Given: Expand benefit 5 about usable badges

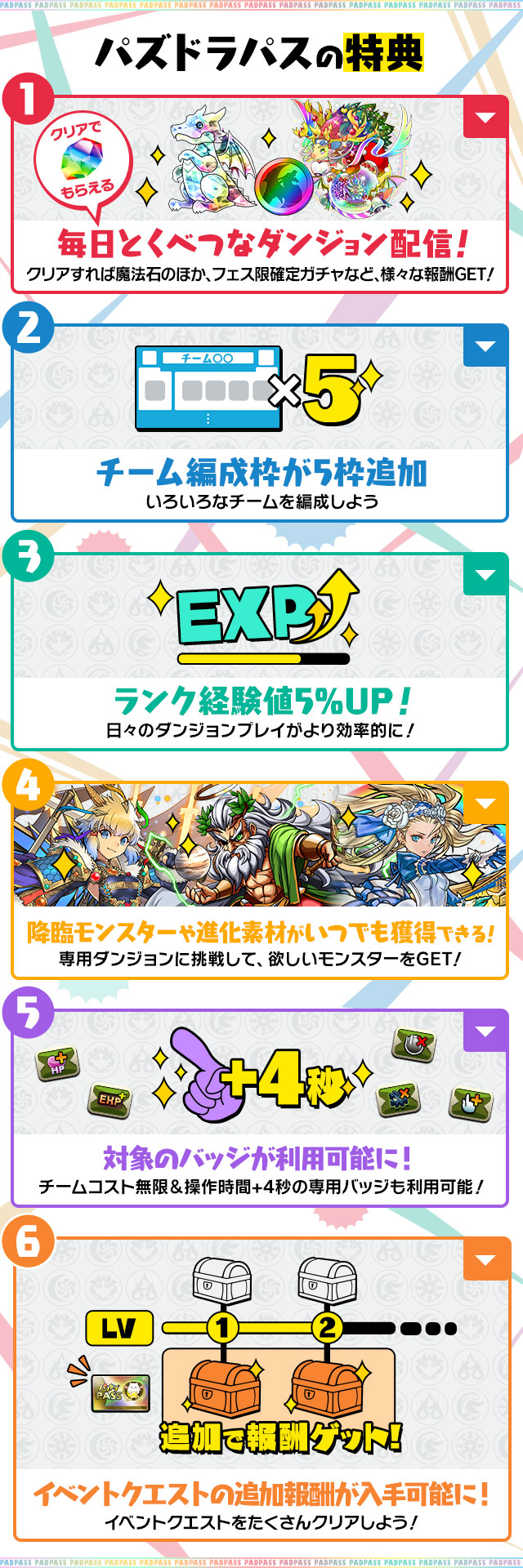Looking at the screenshot, I should coord(485,1032).
